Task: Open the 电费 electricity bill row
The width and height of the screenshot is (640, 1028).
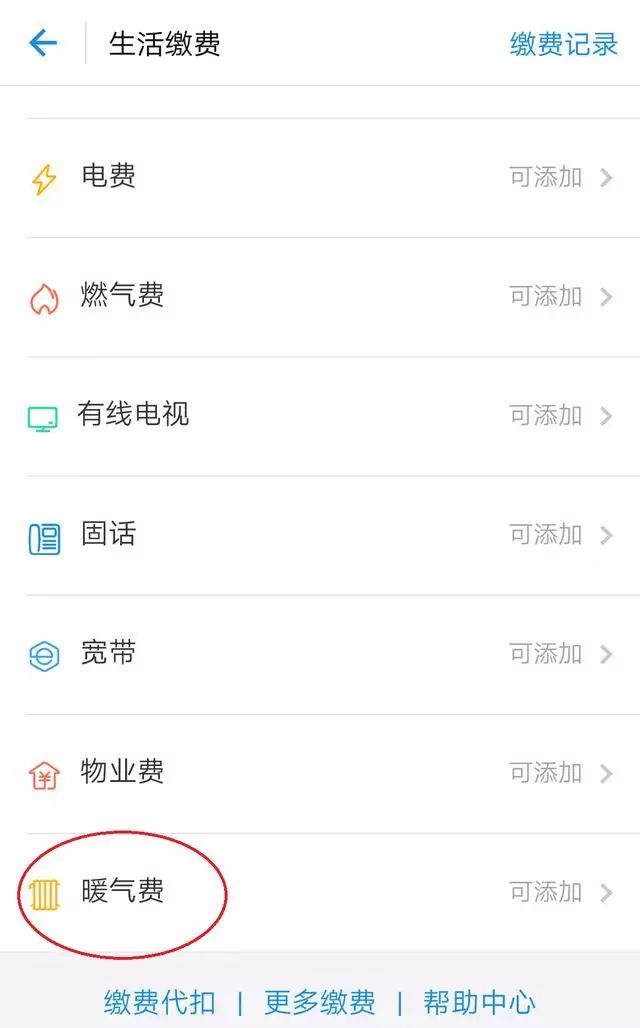Action: 320,178
